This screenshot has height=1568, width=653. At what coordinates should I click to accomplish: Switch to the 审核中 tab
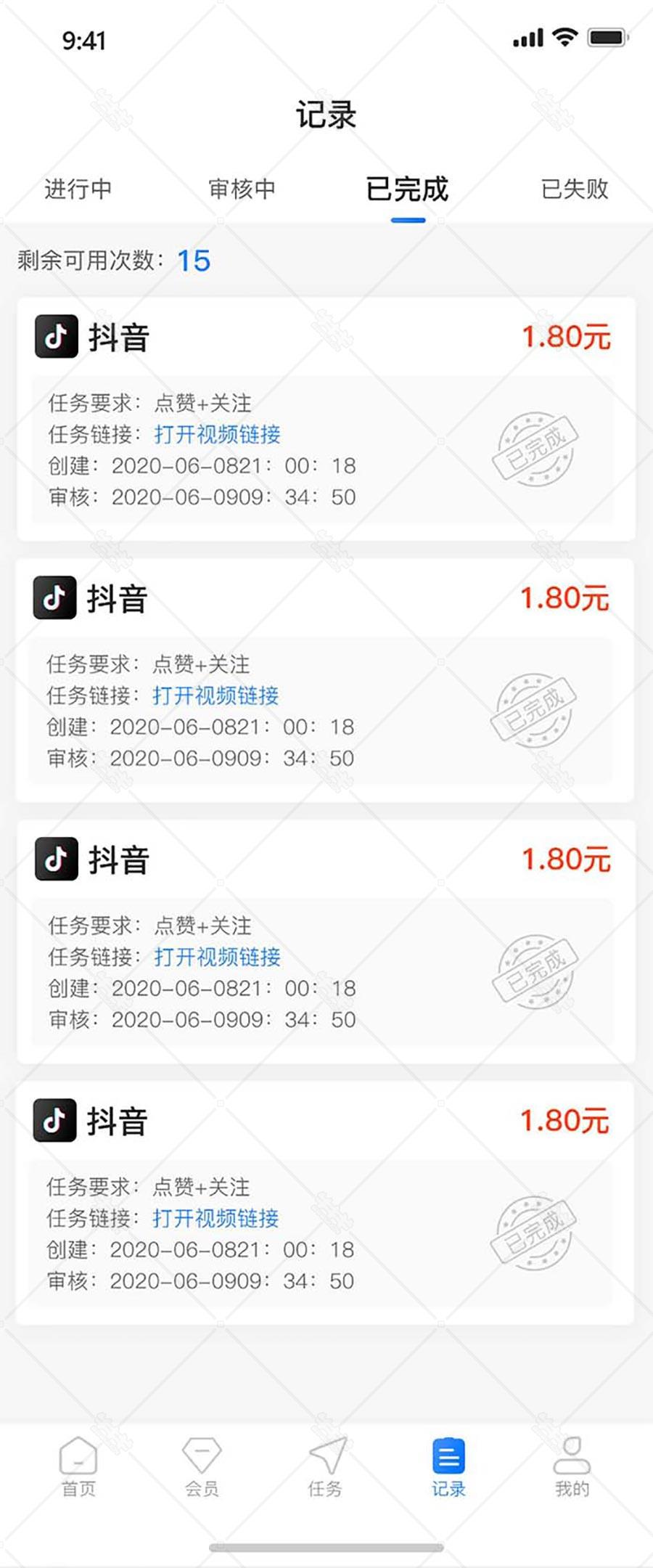[x=242, y=189]
